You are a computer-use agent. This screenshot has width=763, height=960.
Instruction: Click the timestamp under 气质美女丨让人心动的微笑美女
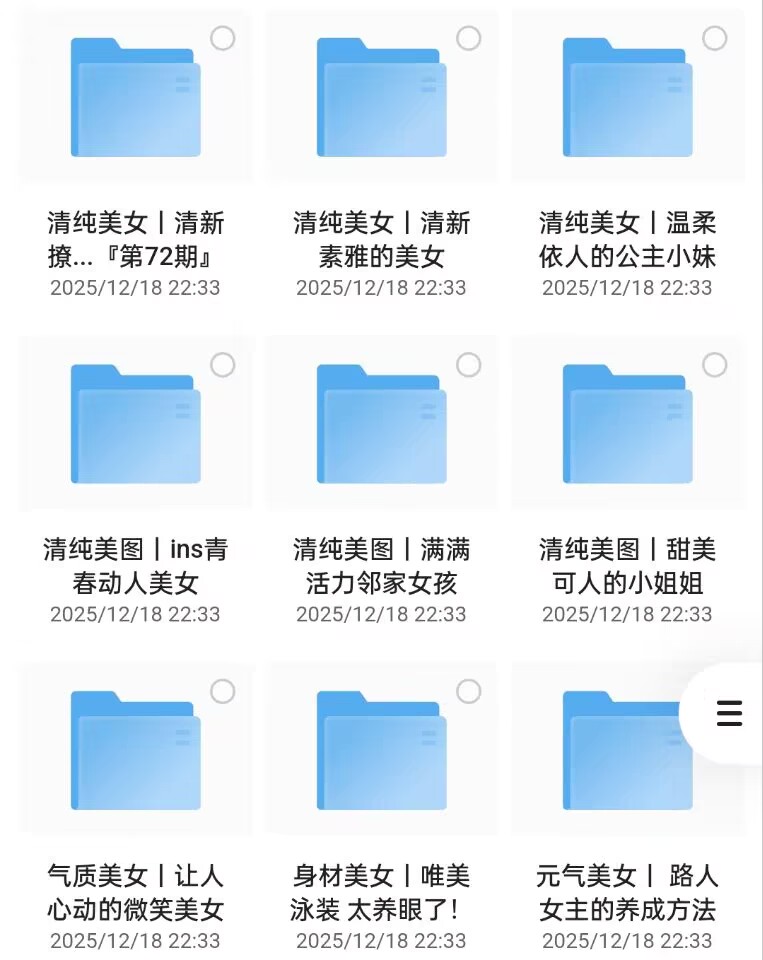(x=135, y=940)
